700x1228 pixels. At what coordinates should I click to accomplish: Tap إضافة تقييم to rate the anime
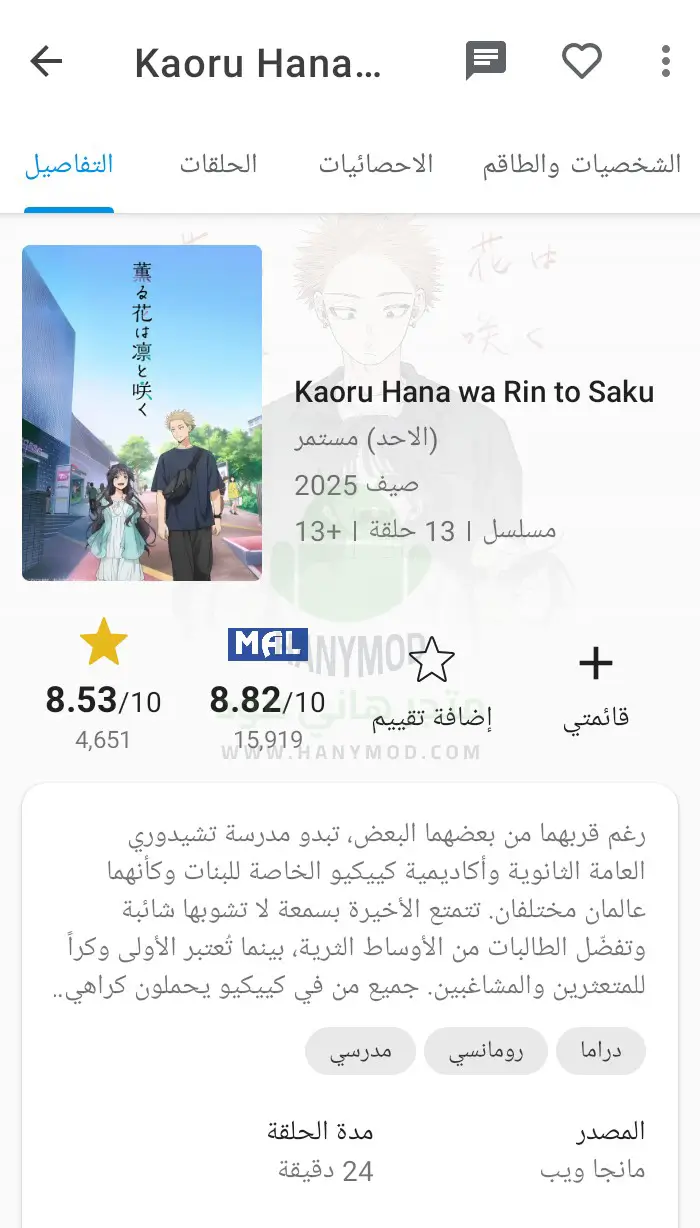432,684
